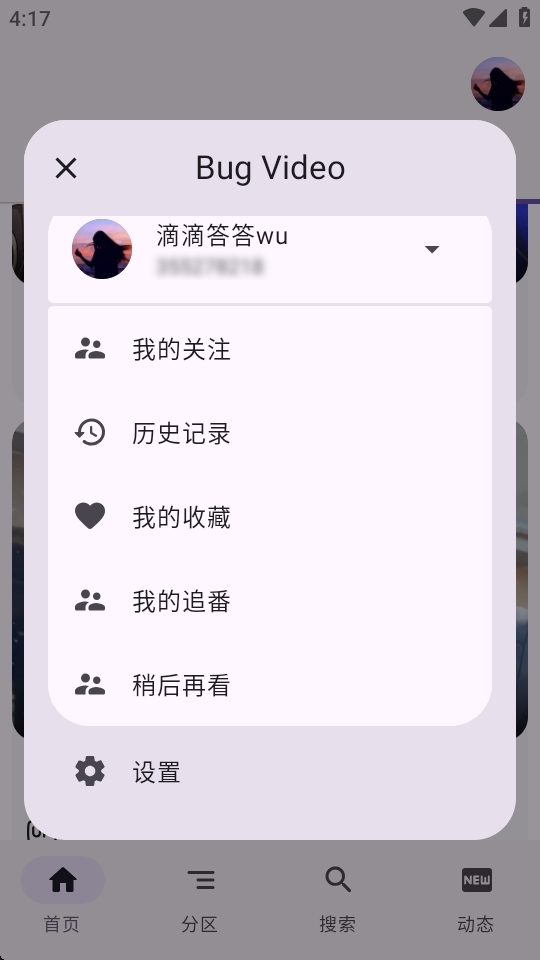
Task: Open 我的收藏 favorites
Action: pyautogui.click(x=270, y=517)
